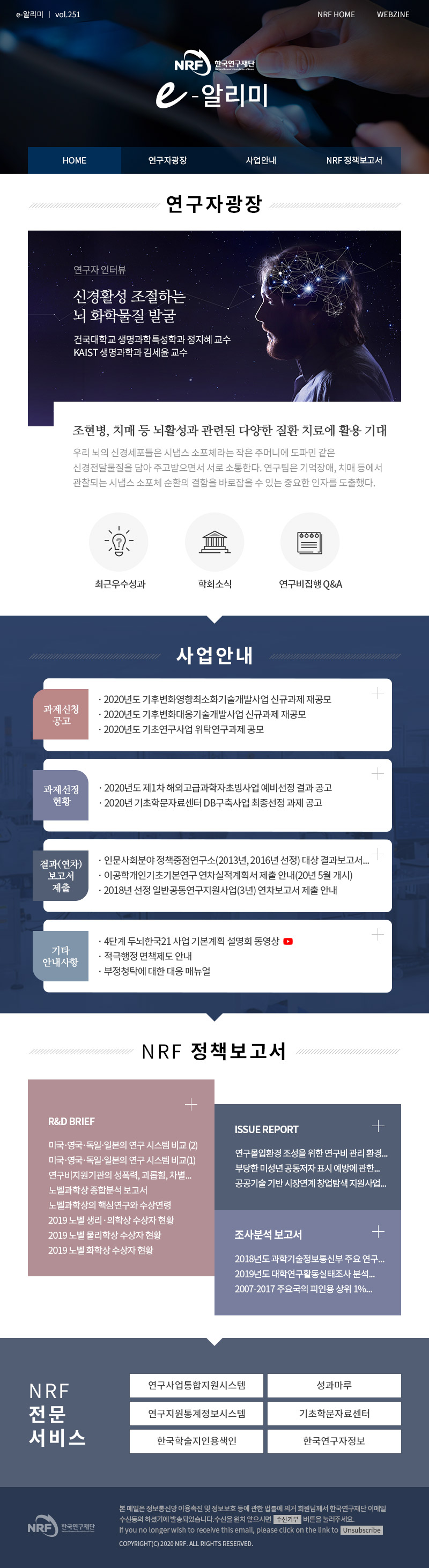
Task: Switch to the 연구자광장 tab
Action: pos(167,160)
